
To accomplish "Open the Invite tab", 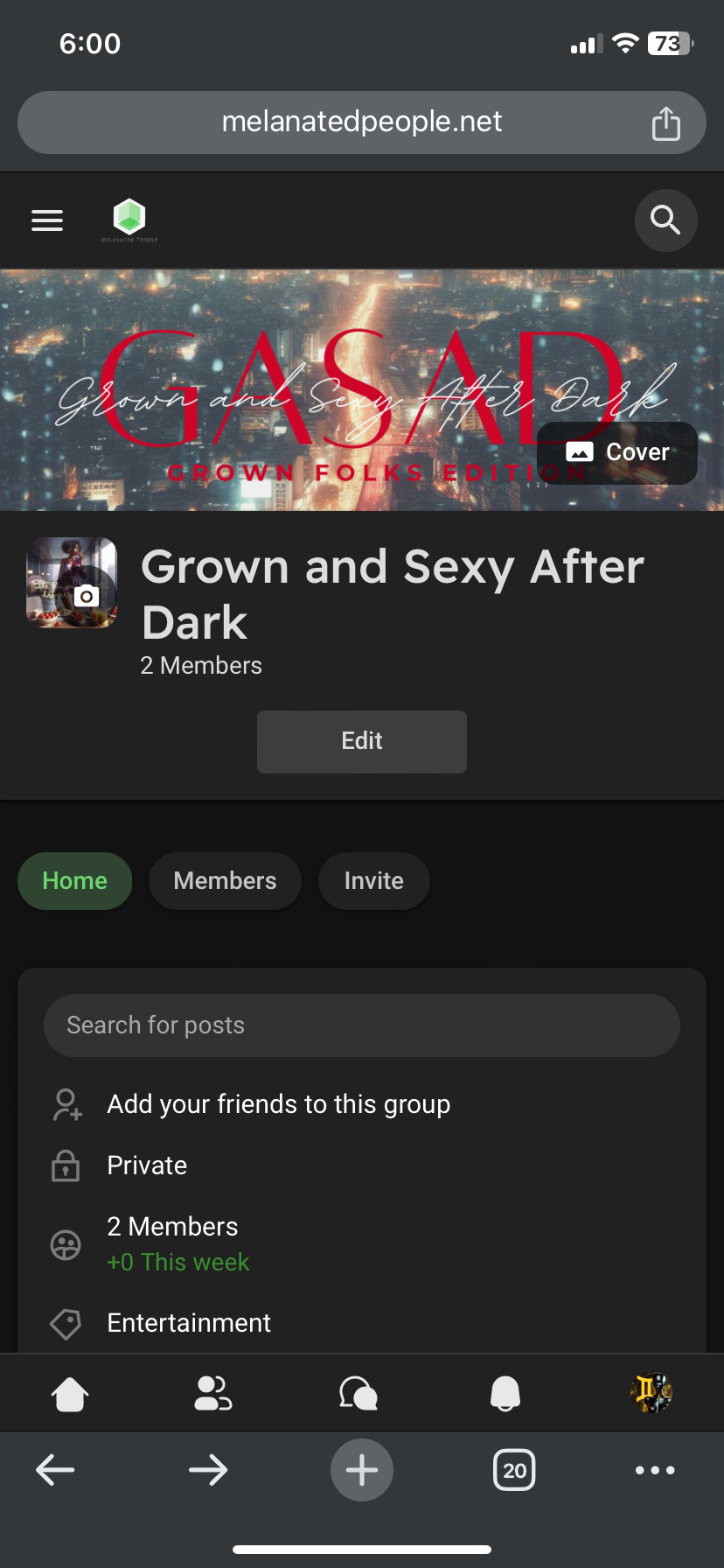I will (x=373, y=881).
